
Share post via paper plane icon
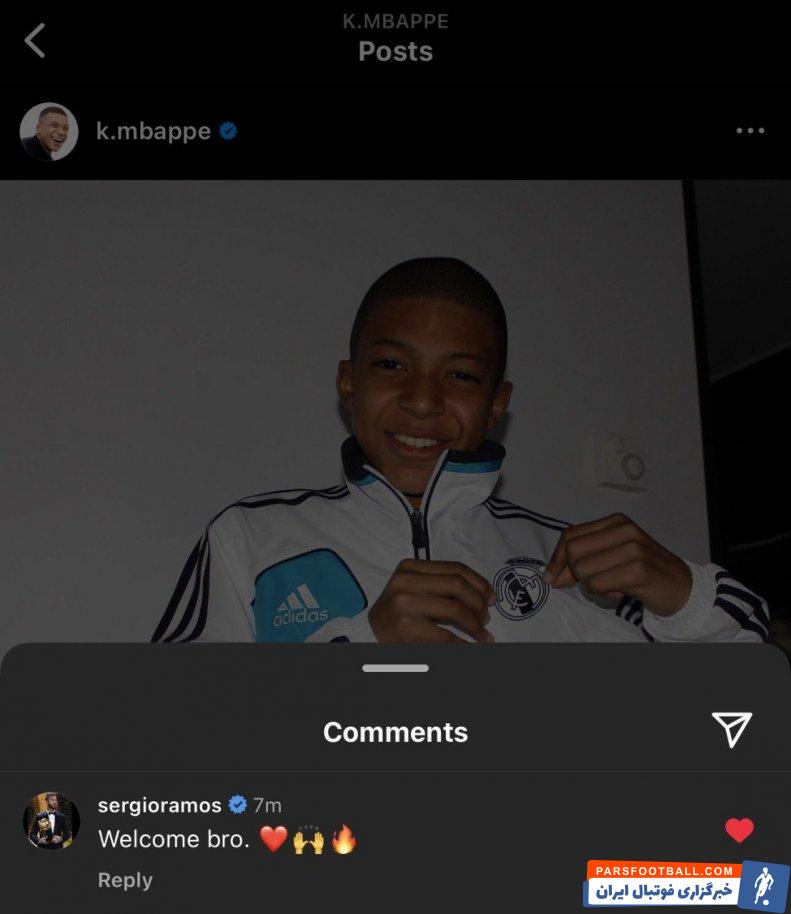731,730
